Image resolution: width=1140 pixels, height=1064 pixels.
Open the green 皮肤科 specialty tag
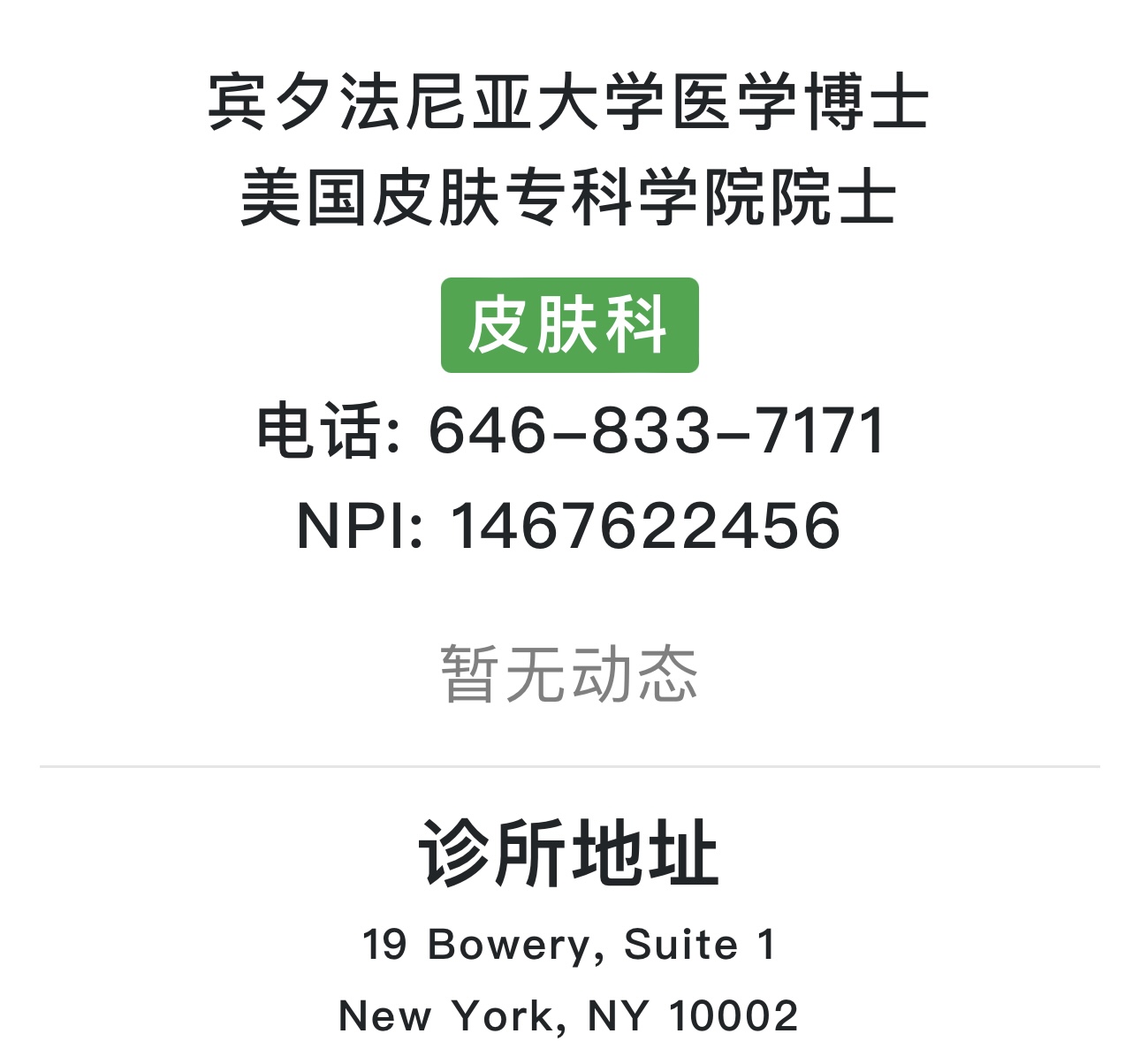569,325
